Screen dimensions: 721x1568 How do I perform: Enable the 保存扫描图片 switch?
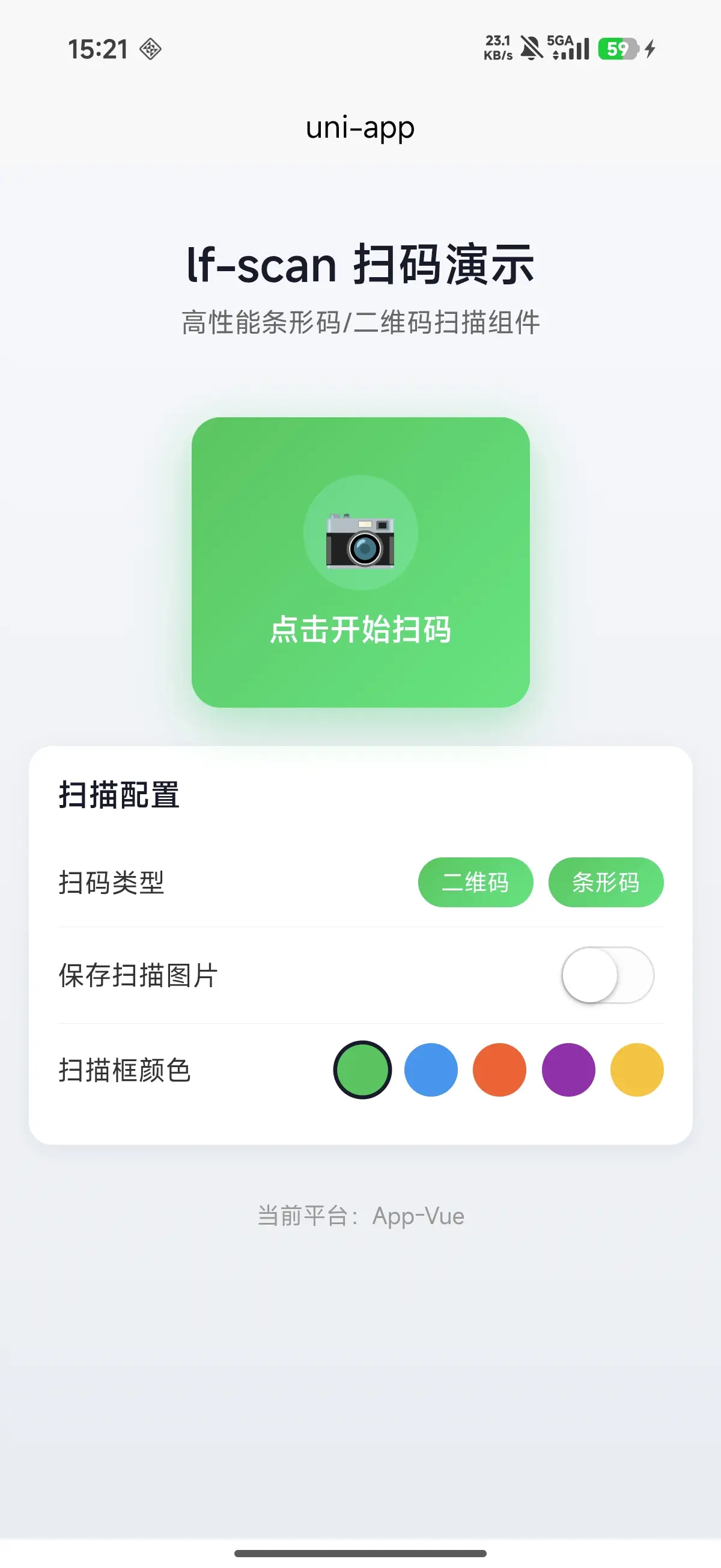[607, 975]
